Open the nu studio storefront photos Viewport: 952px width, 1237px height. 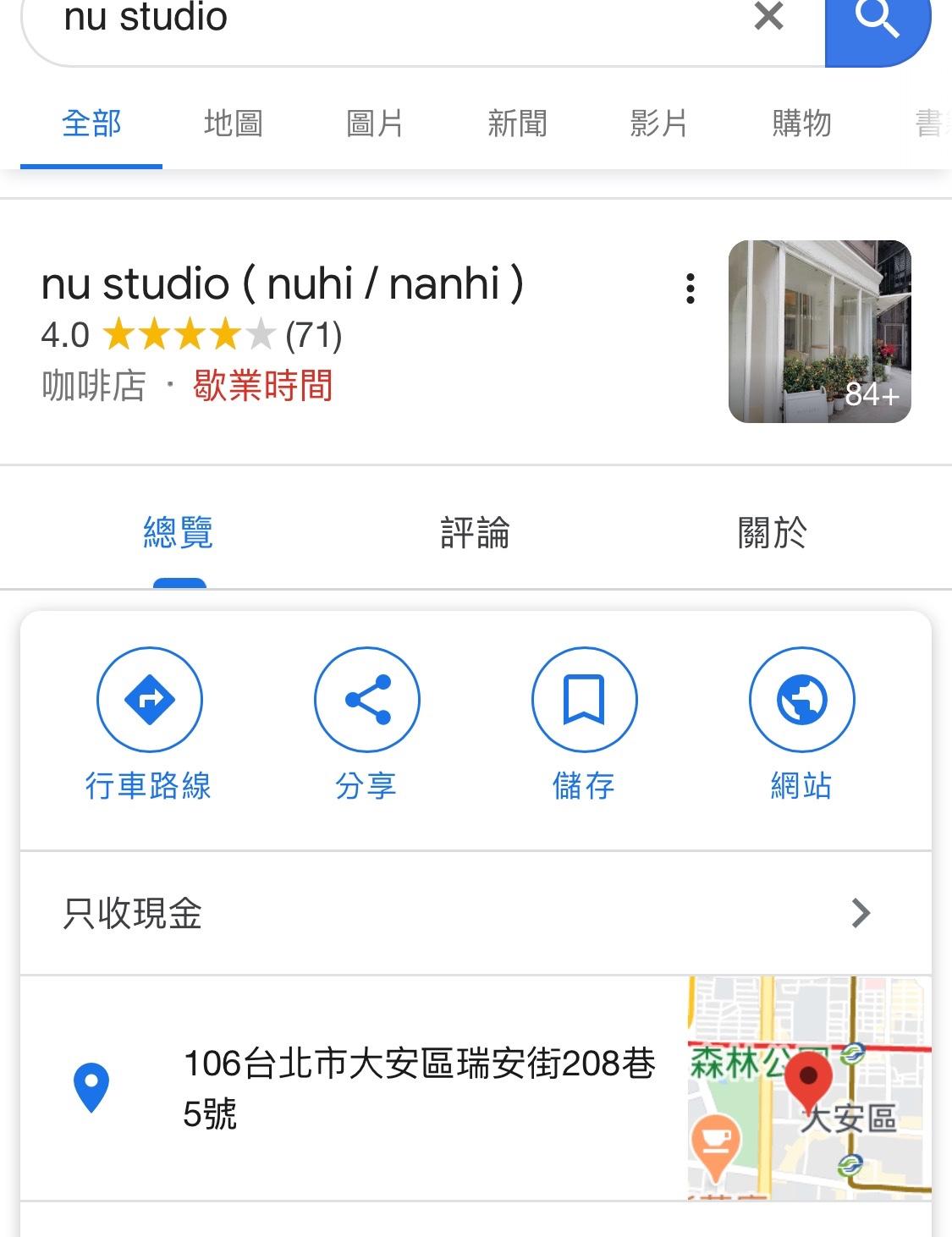tap(819, 332)
